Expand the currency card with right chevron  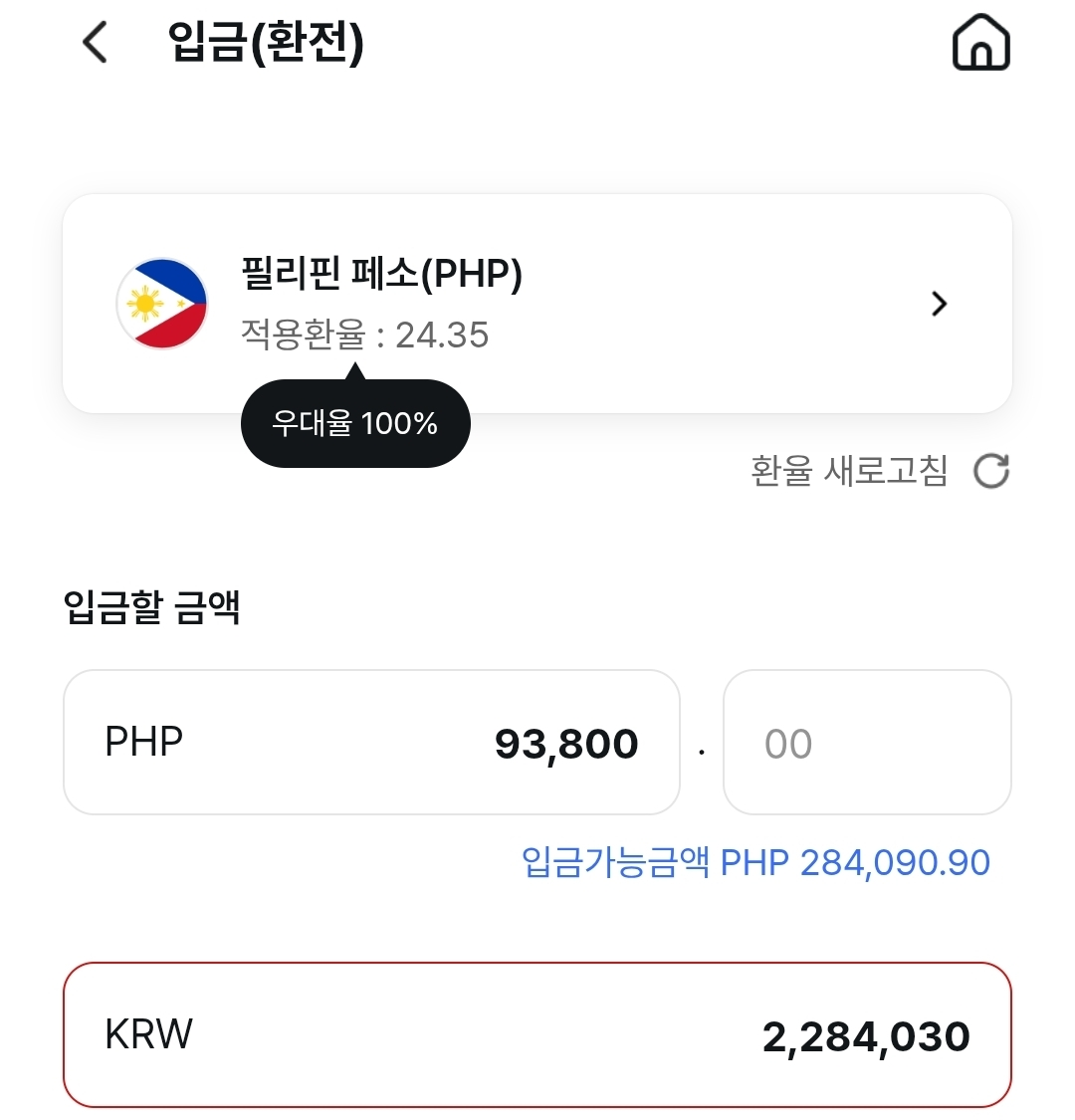(x=937, y=304)
